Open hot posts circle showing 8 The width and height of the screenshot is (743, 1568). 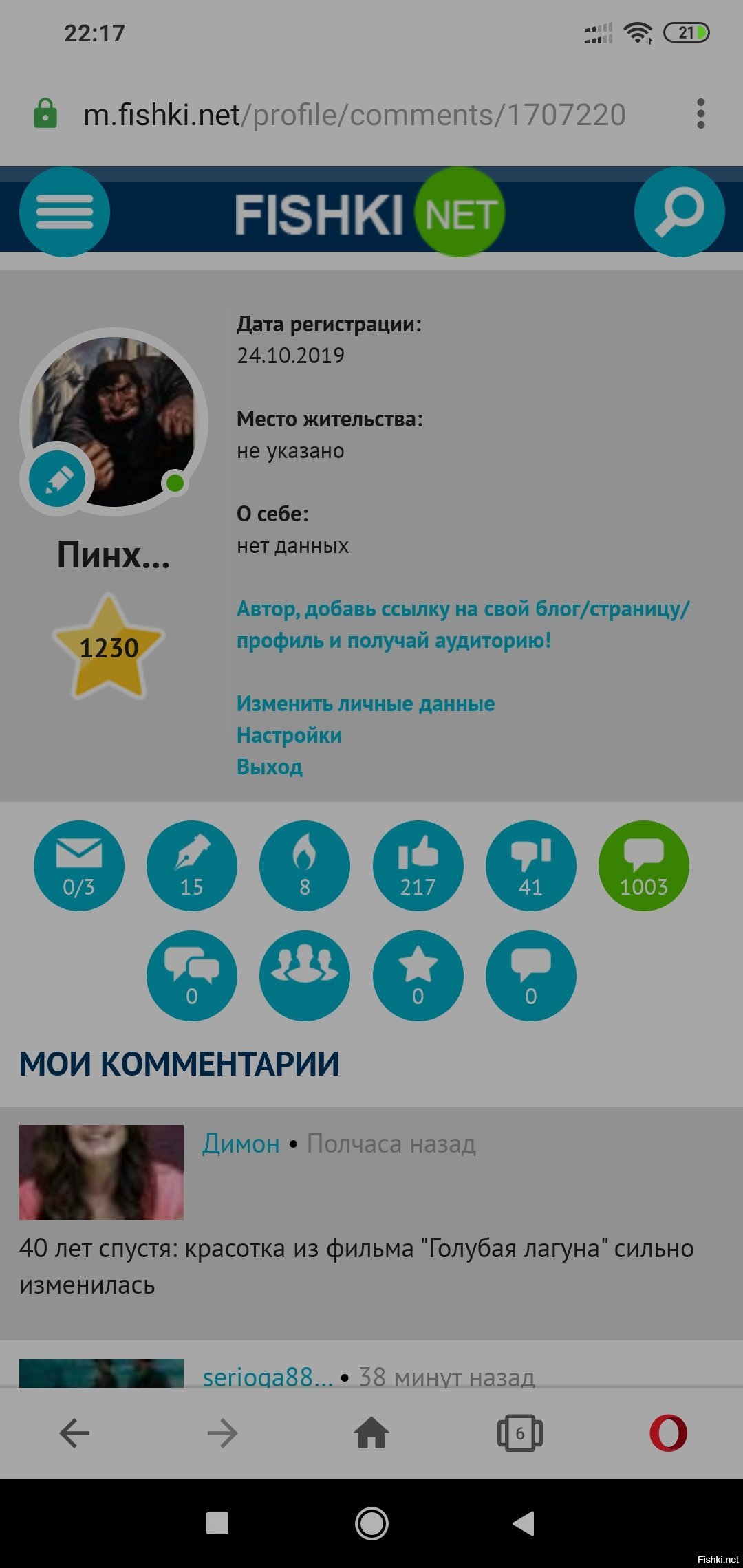tap(305, 866)
